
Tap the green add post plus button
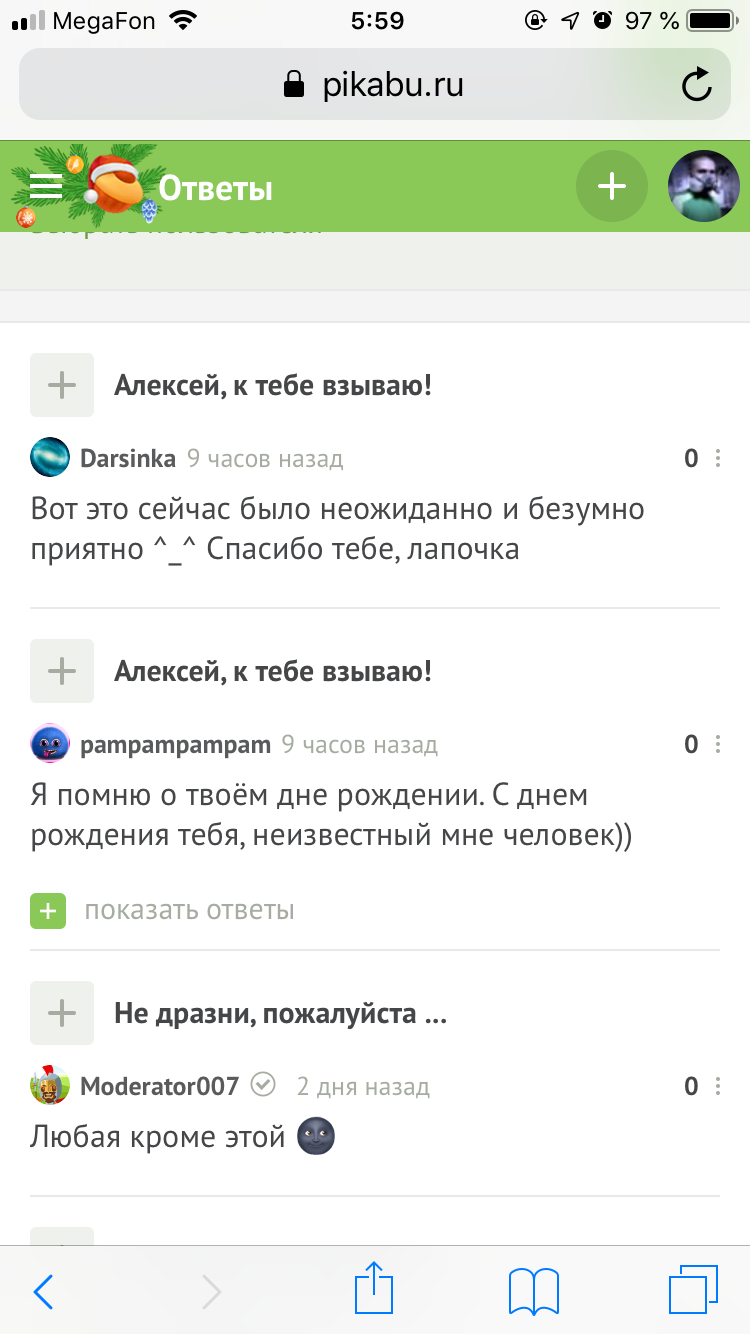pos(611,186)
